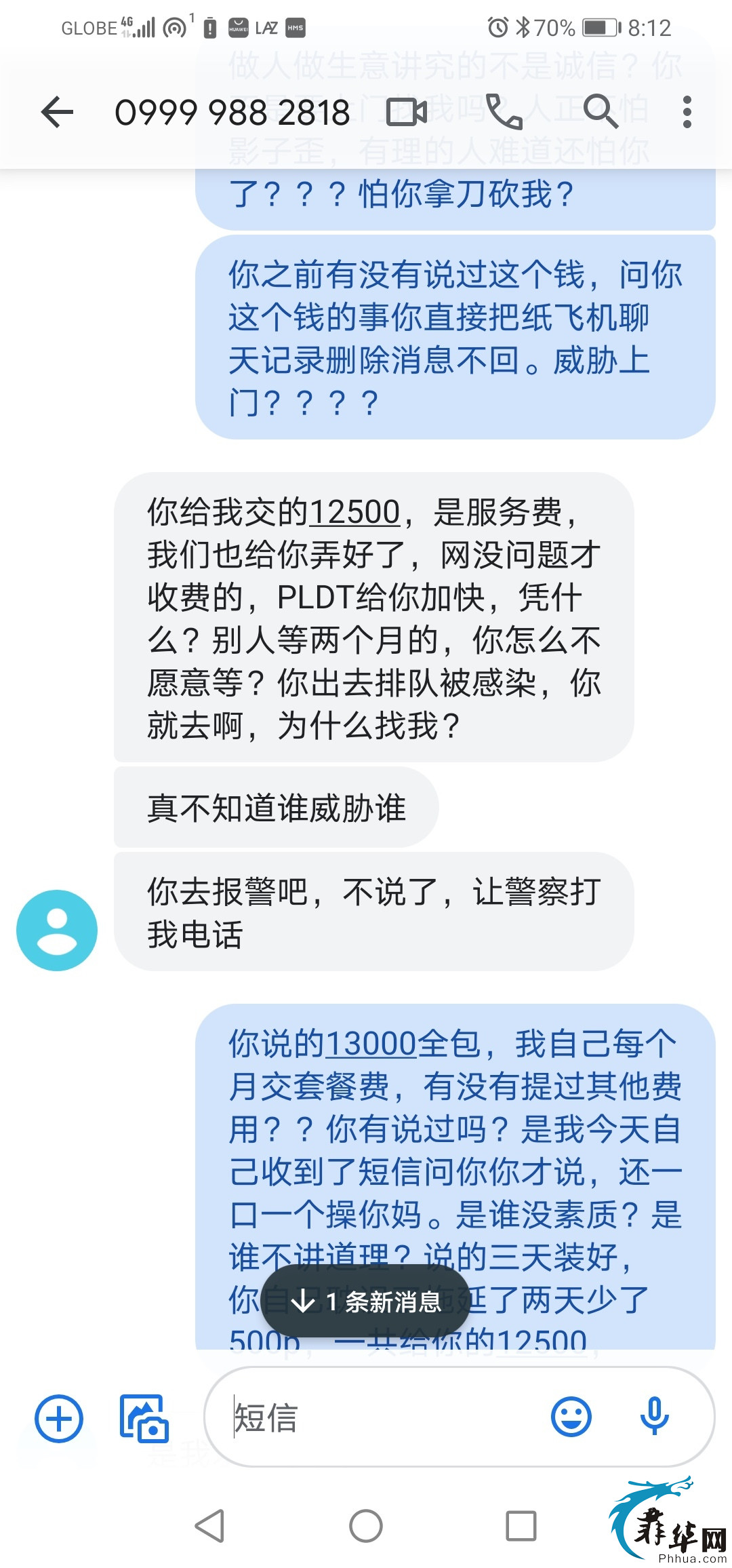This screenshot has width=732, height=1568.
Task: Go back from the 0999 988 2818 conversation
Action: 57,112
